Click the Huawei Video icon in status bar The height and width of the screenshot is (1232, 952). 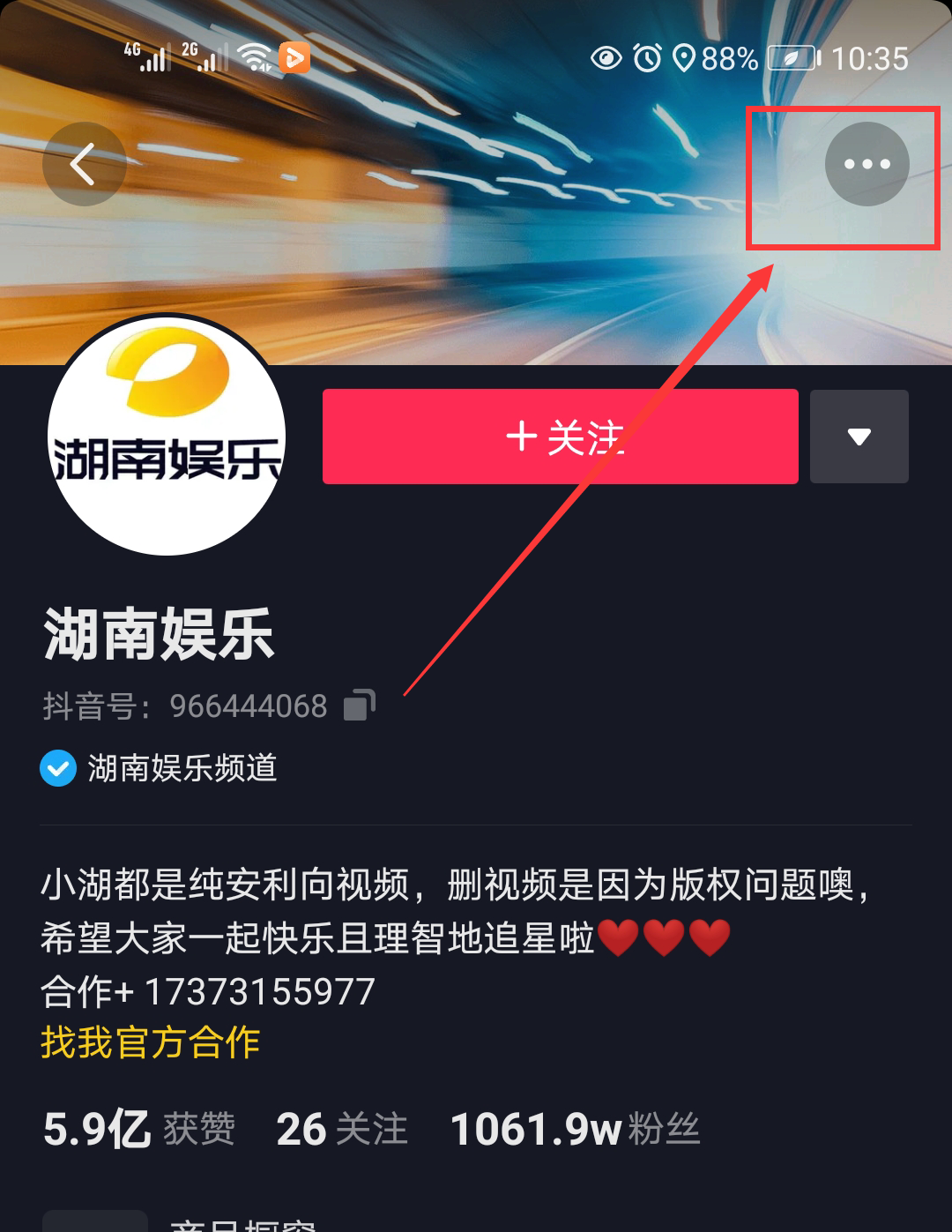[x=294, y=56]
